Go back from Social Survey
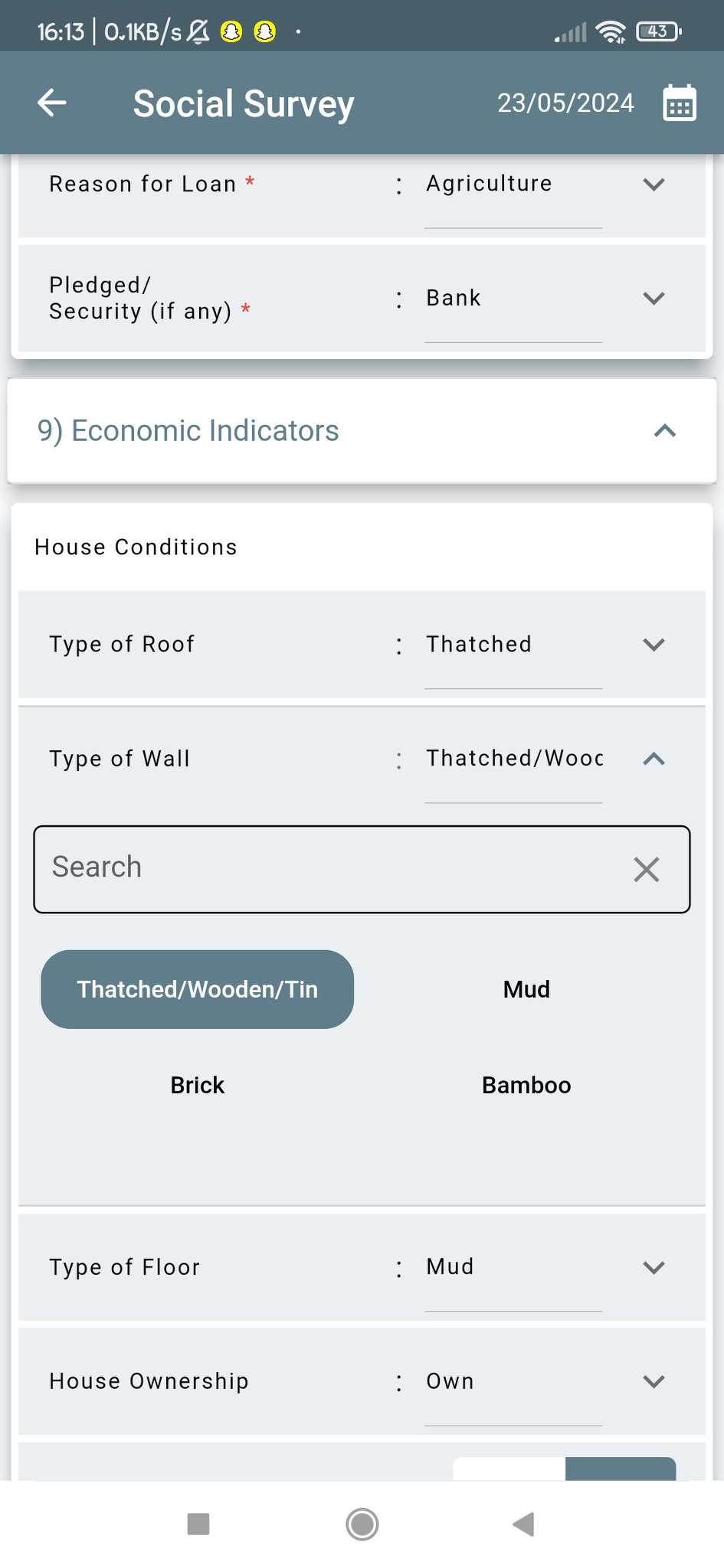This screenshot has width=724, height=1568. point(52,103)
